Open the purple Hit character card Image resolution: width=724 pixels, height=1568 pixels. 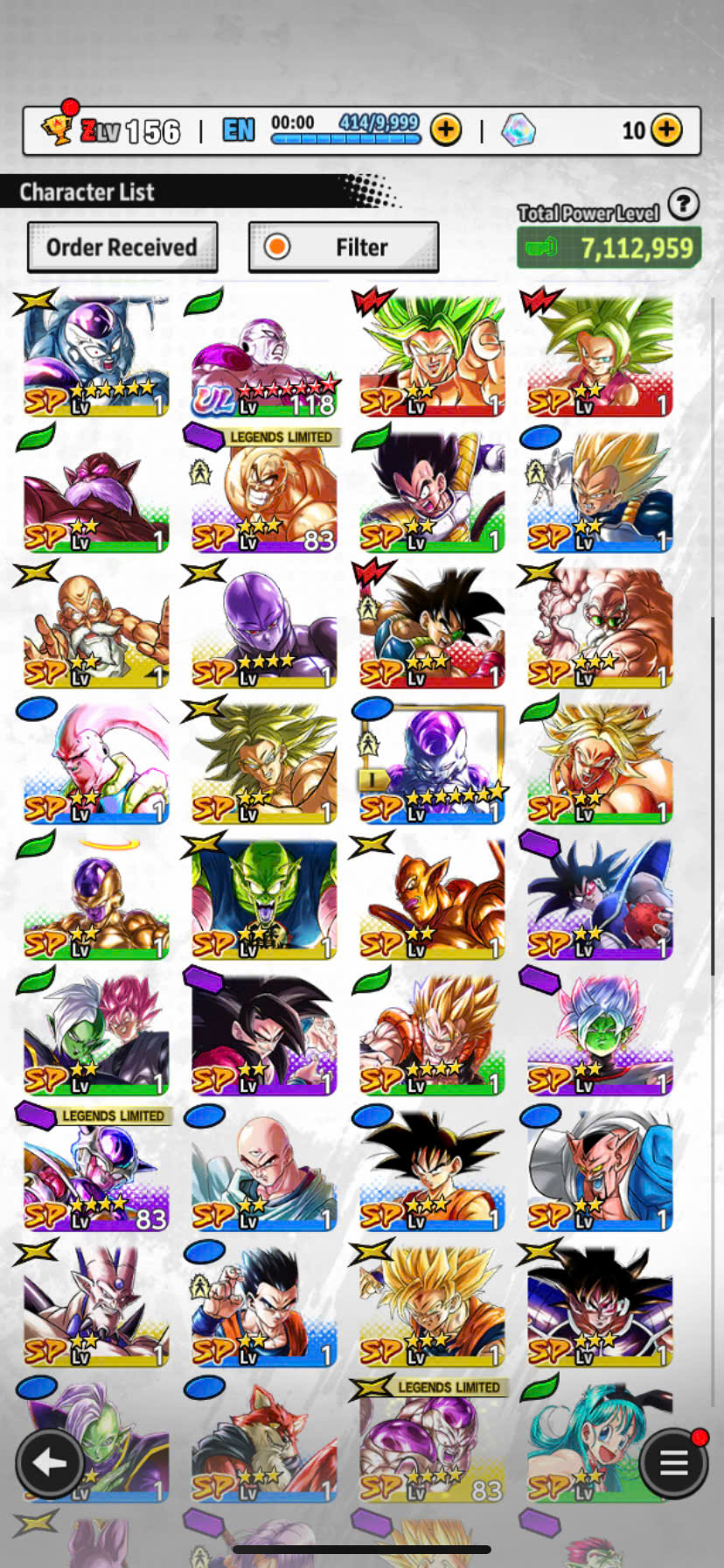point(263,626)
